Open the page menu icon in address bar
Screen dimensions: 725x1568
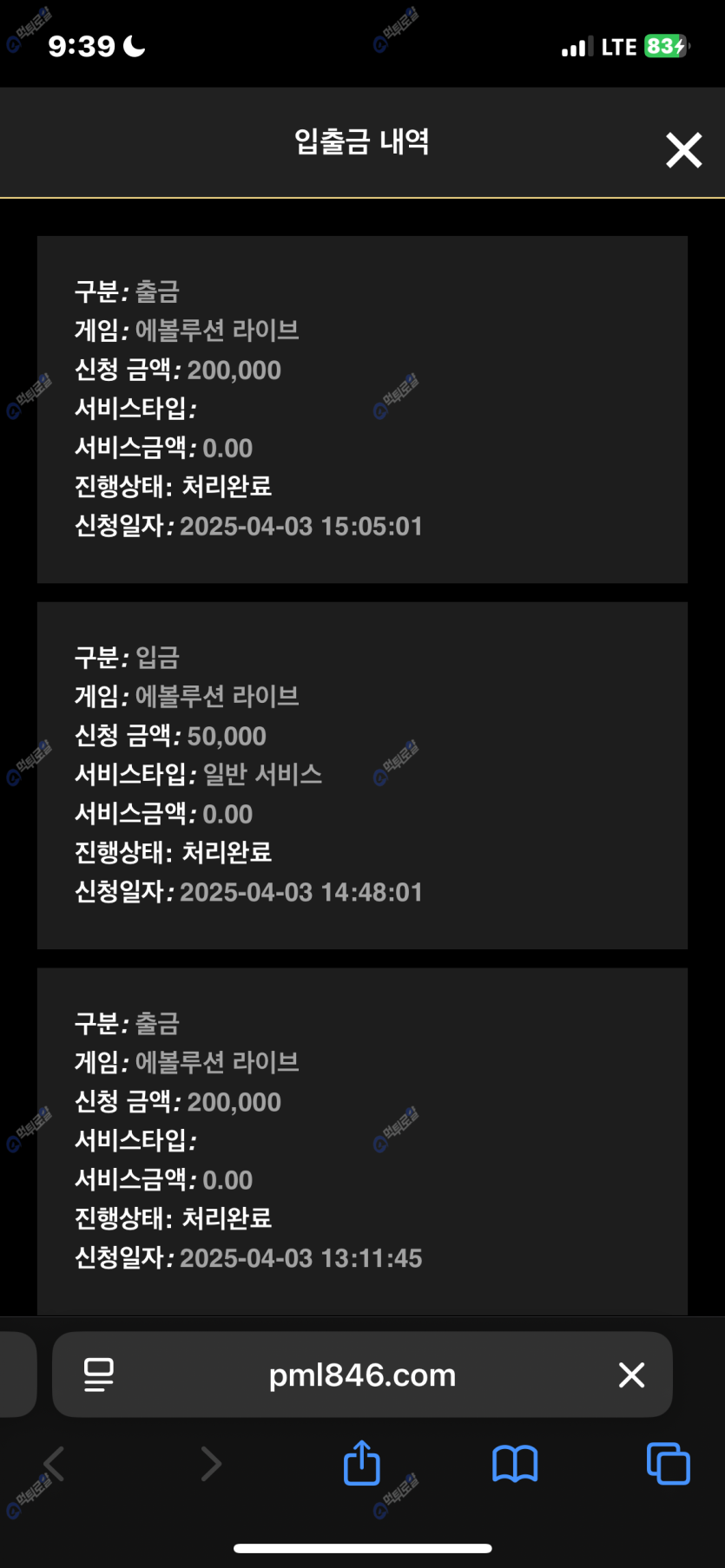coord(99,1375)
